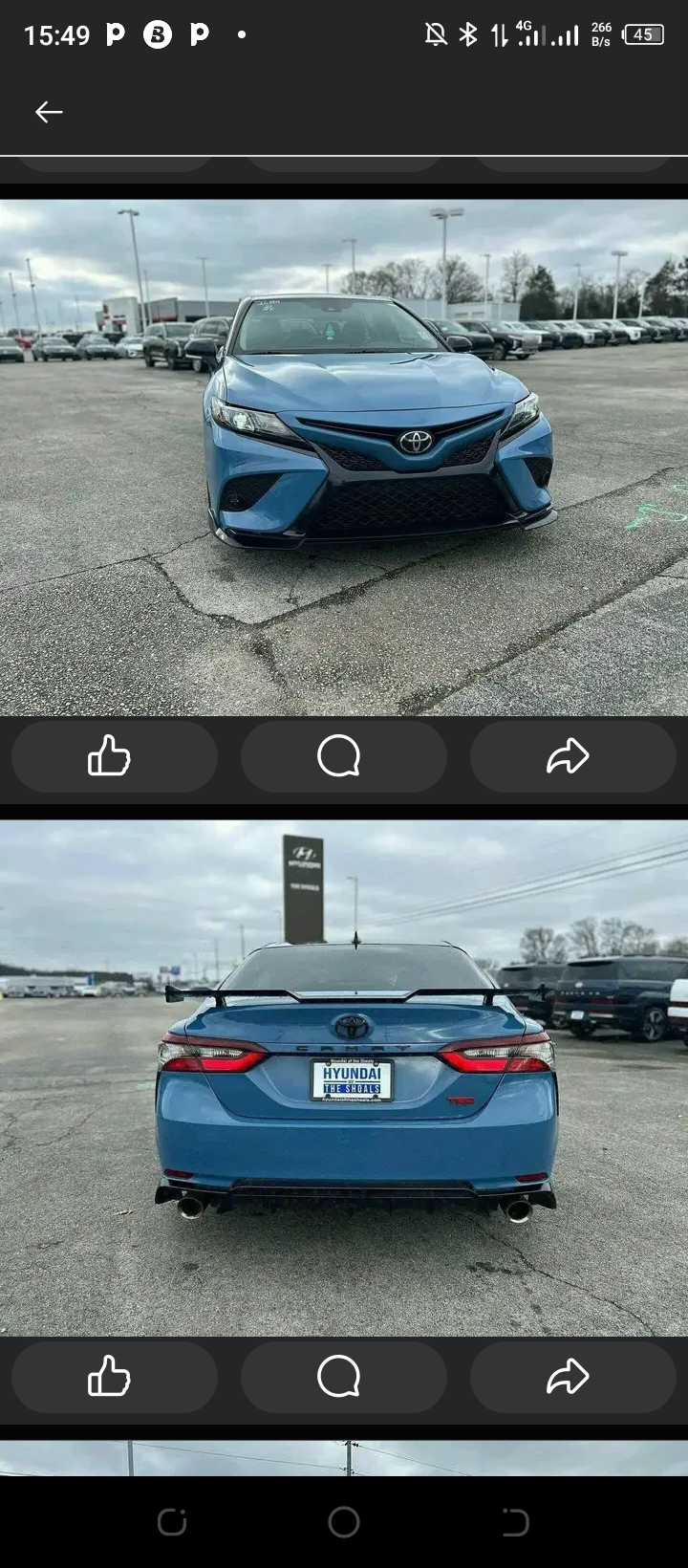This screenshot has width=688, height=1568.
Task: Open the front-view blue Camry photo
Action: pos(344,457)
